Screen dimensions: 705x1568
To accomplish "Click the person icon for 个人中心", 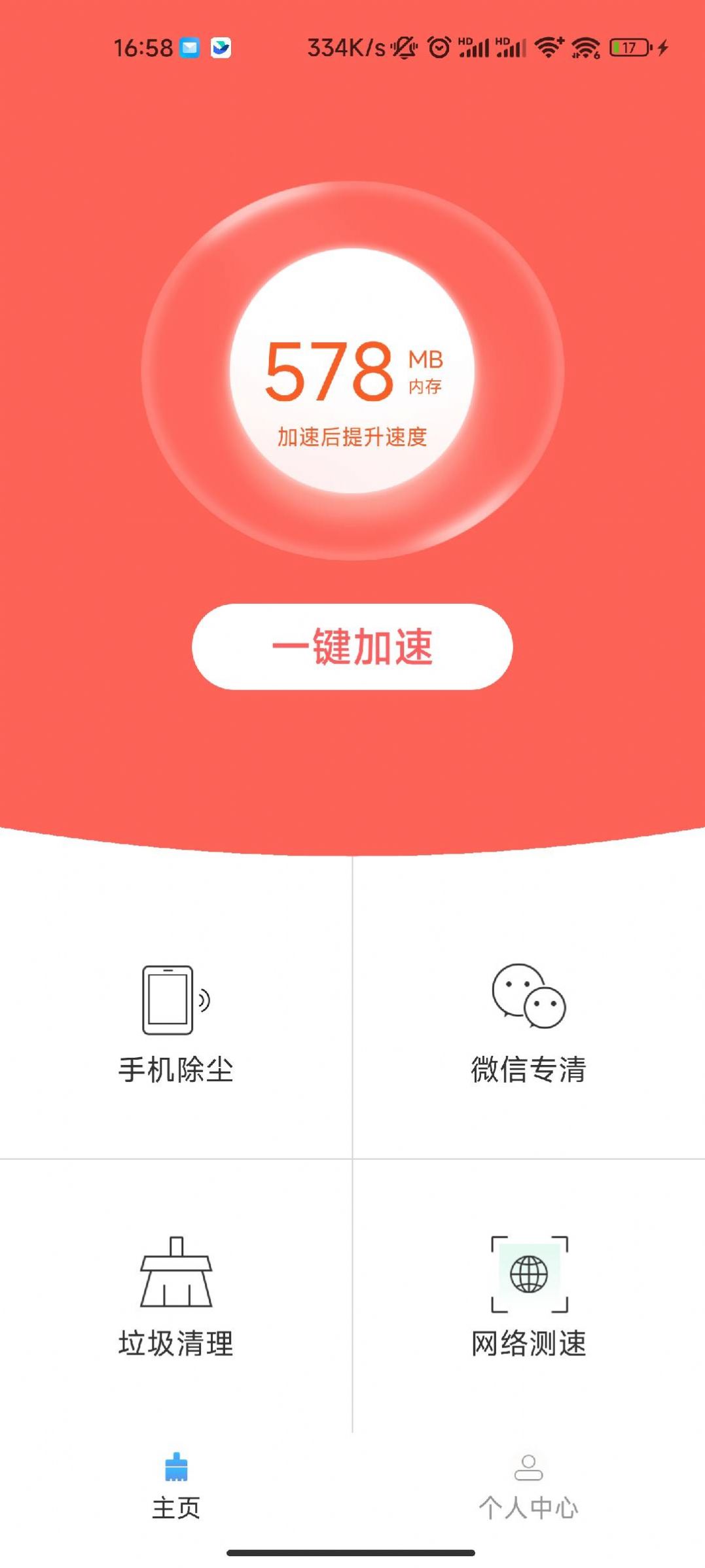I will click(528, 1466).
